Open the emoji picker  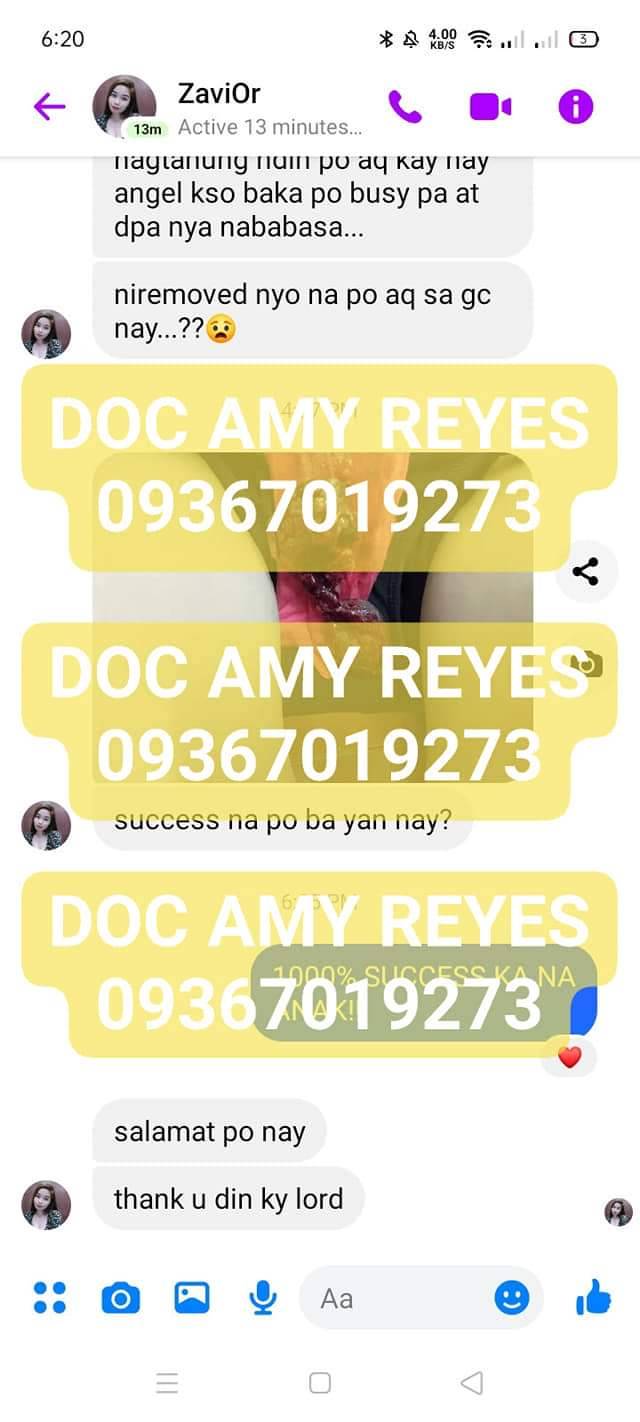coord(511,1298)
